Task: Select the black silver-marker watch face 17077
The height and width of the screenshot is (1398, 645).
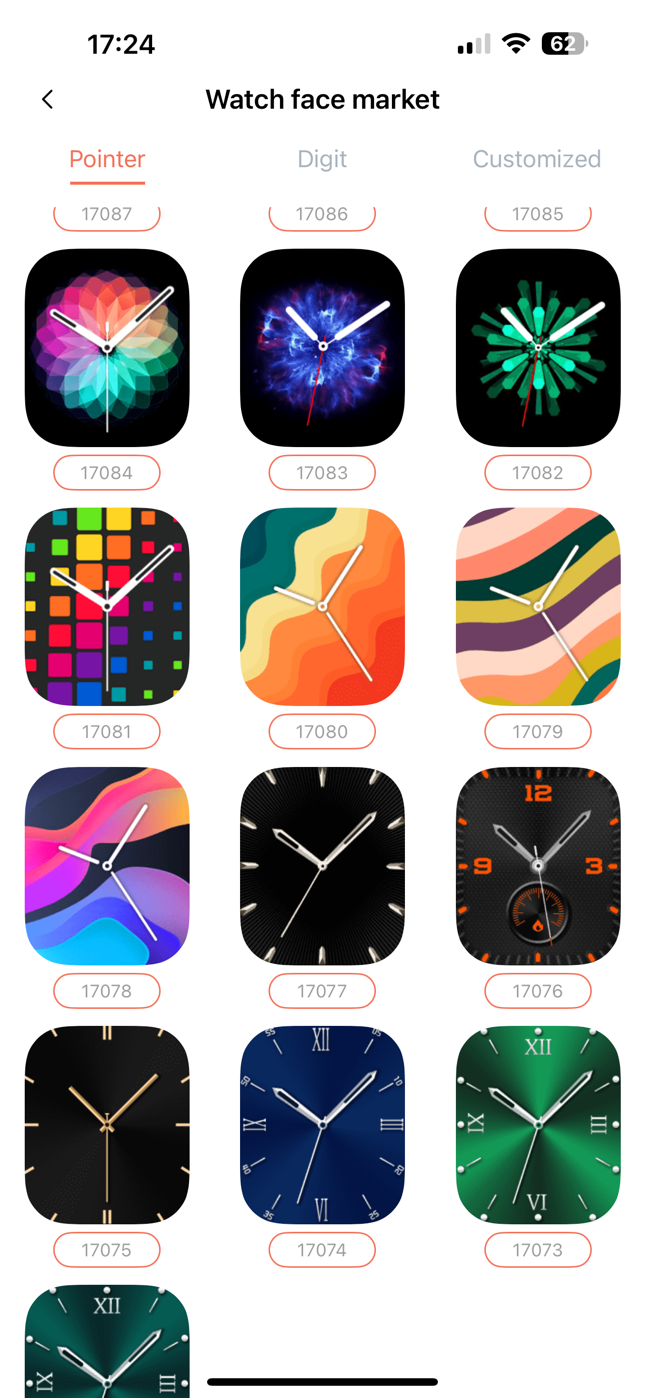Action: [322, 865]
